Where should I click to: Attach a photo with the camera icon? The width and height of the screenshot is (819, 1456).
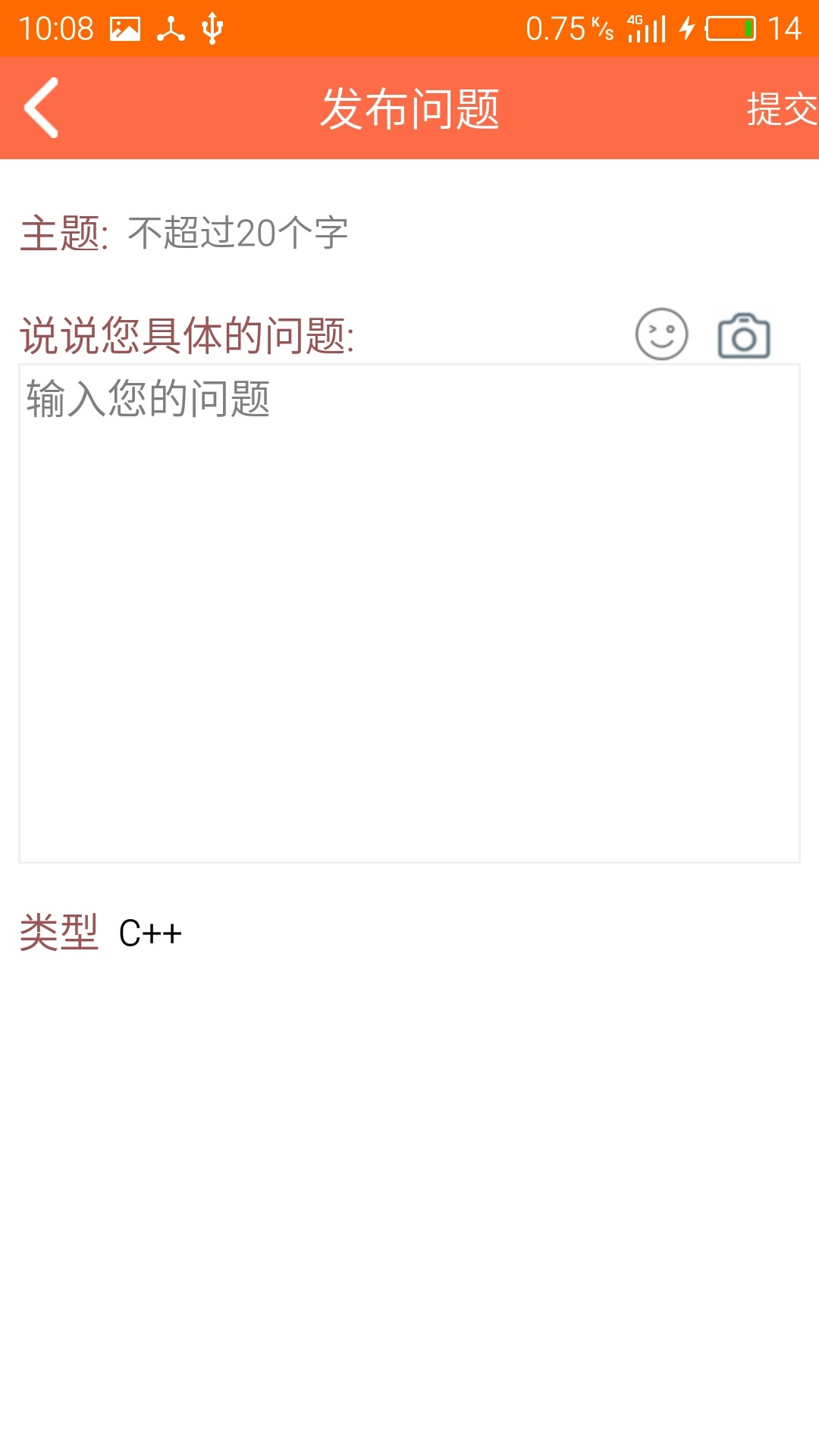tap(743, 336)
